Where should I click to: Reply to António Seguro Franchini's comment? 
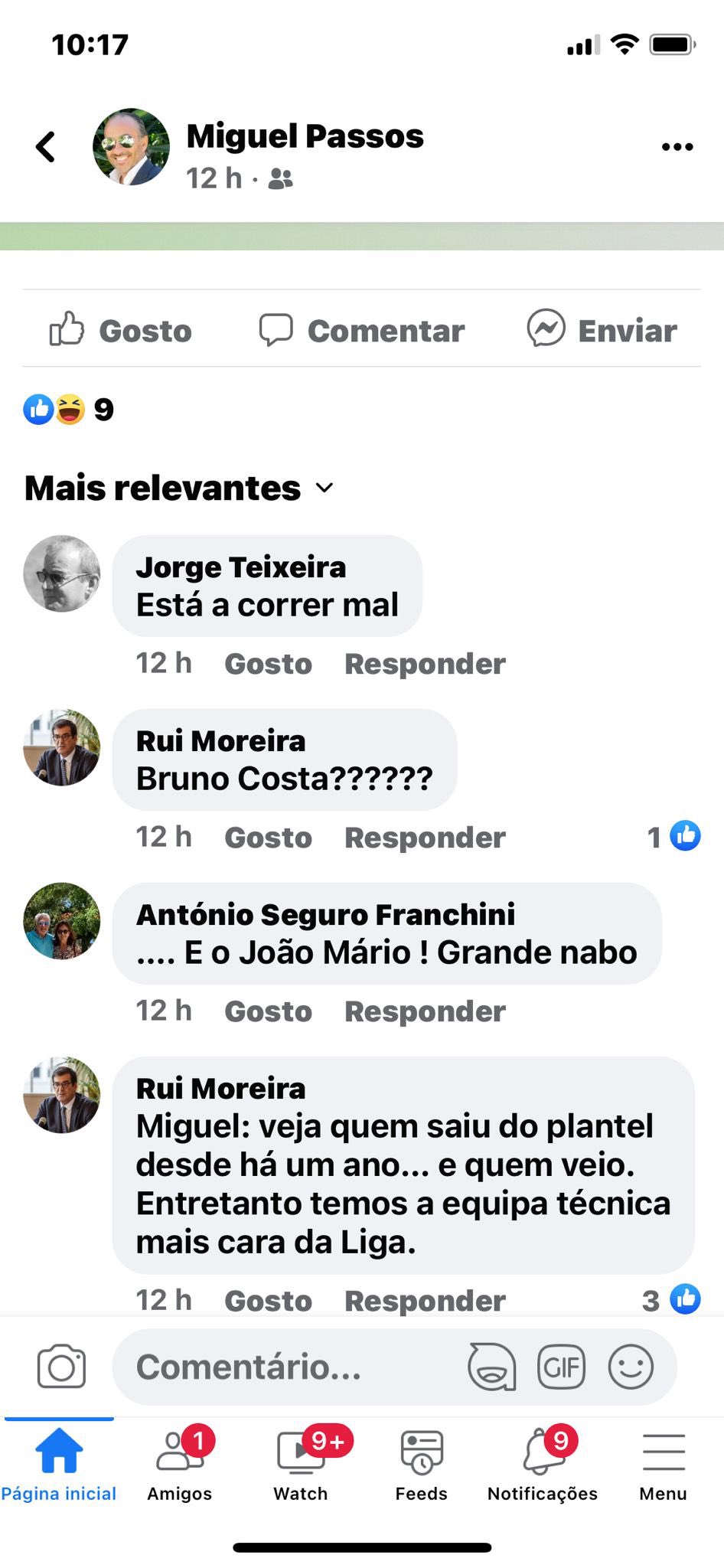point(425,1011)
